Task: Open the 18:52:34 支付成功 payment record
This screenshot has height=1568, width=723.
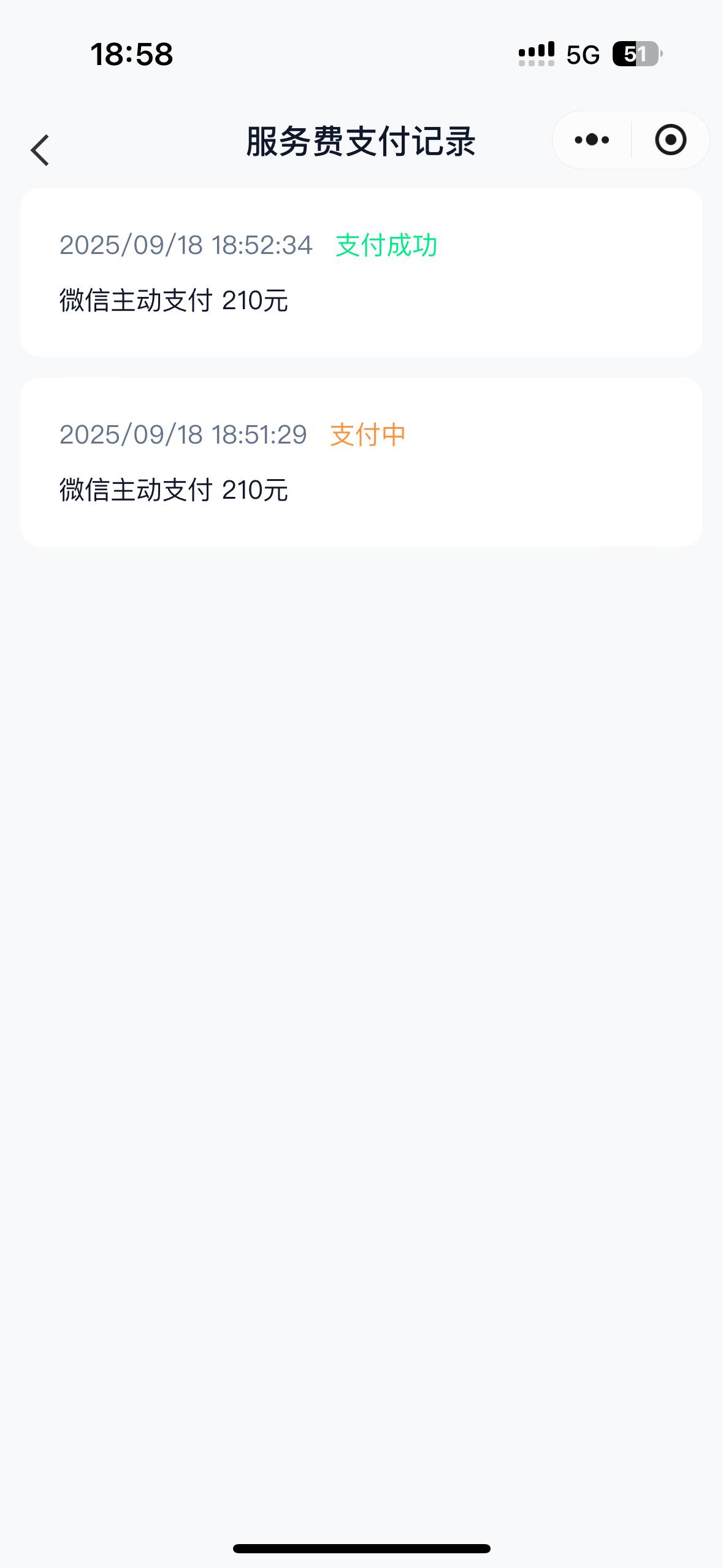Action: 361,272
